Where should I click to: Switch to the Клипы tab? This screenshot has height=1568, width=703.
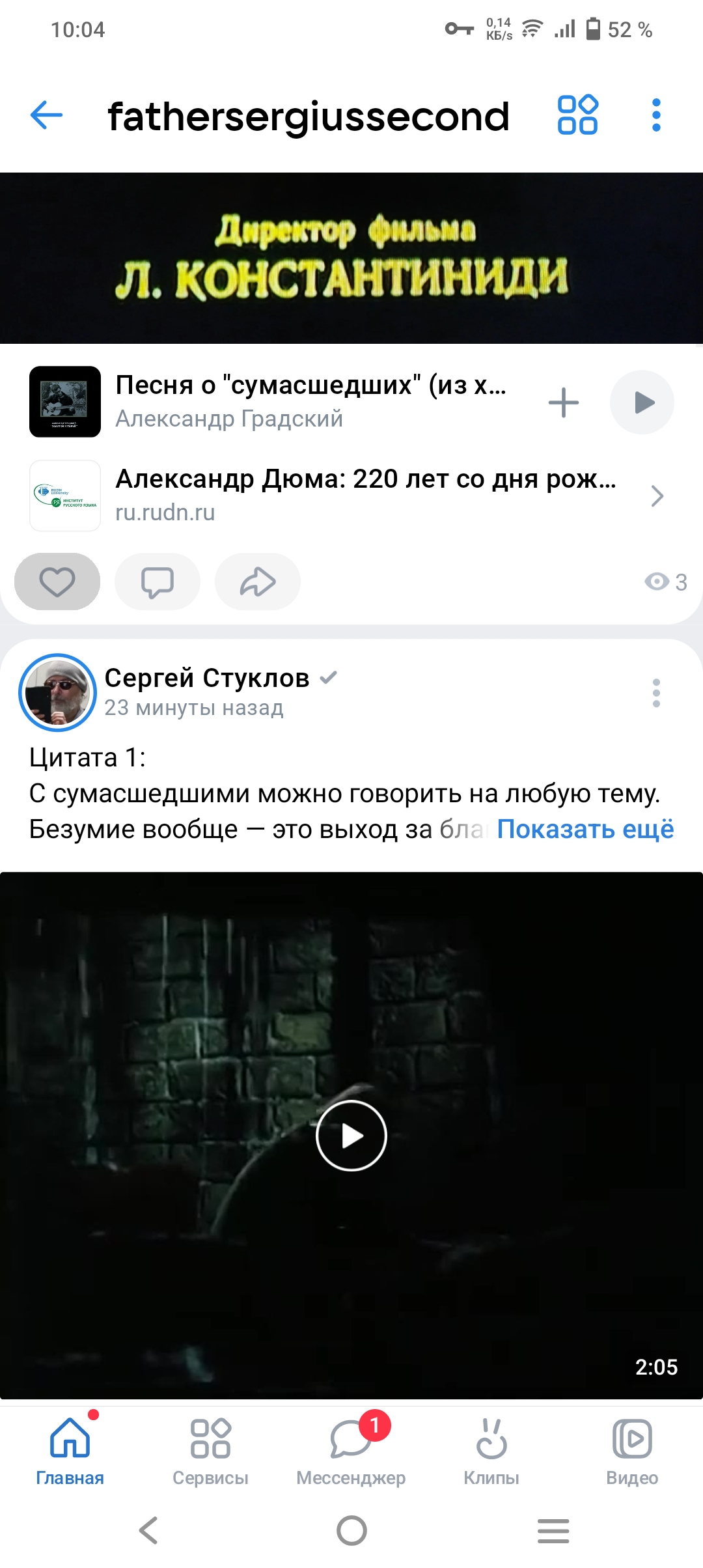click(491, 1451)
